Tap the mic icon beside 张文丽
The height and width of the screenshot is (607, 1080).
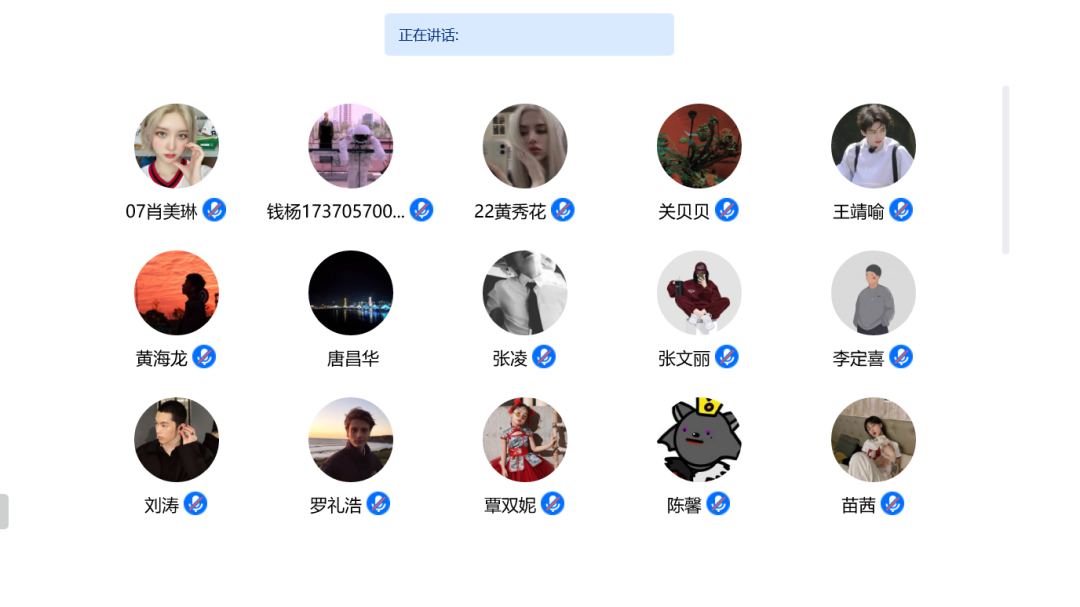(x=727, y=357)
